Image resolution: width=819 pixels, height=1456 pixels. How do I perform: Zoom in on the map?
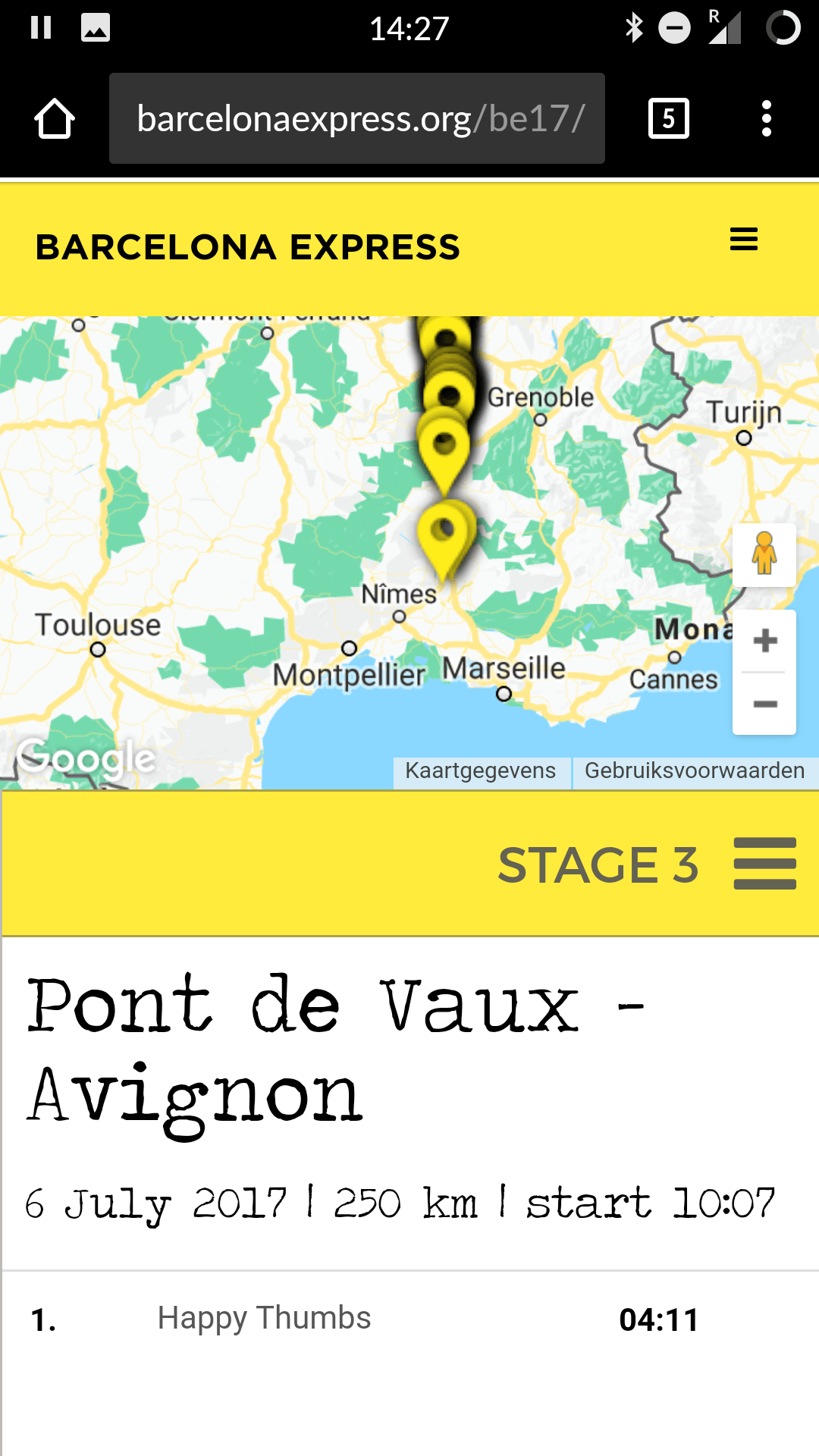click(x=764, y=641)
